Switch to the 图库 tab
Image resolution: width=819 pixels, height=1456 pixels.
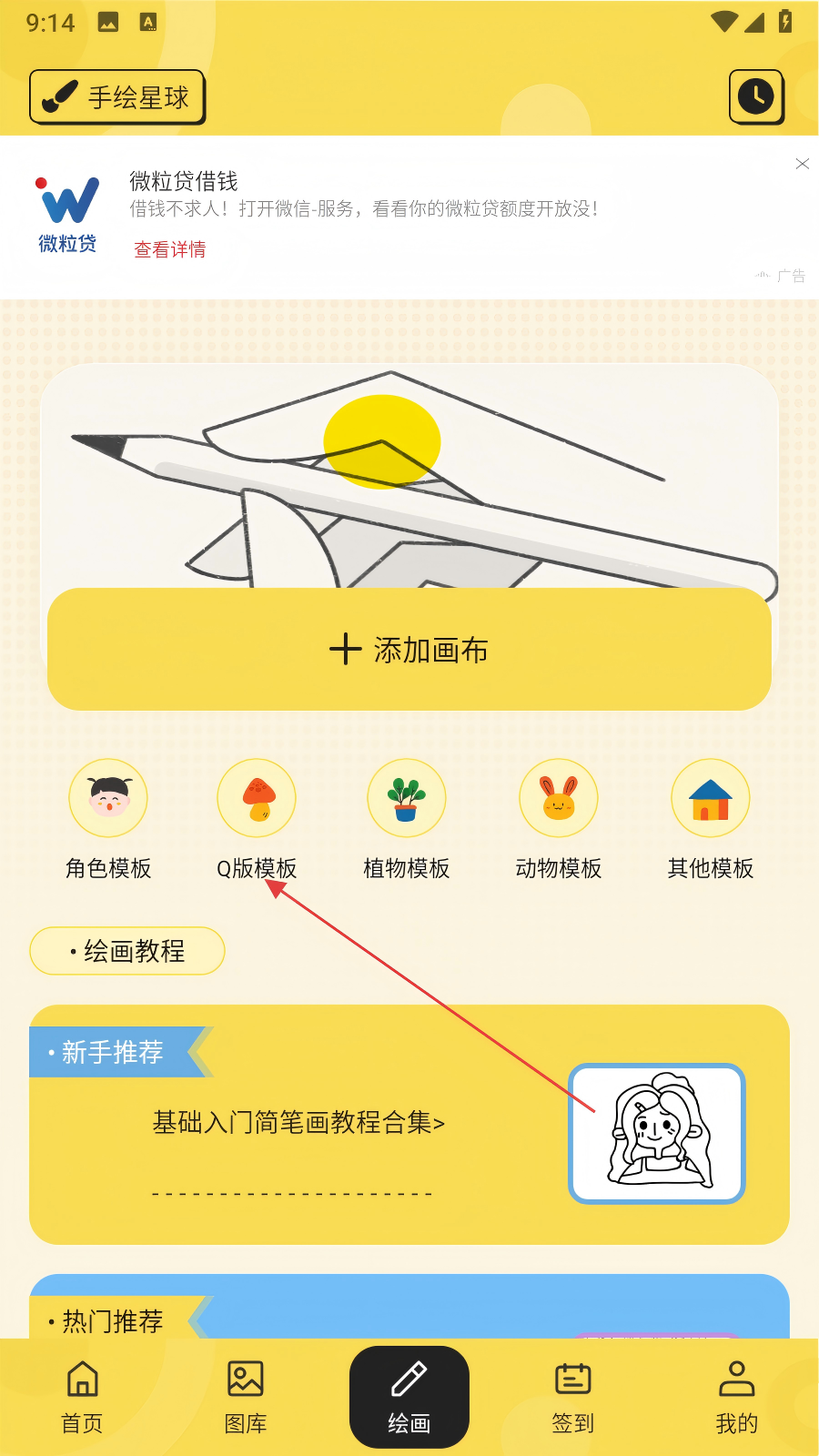pyautogui.click(x=246, y=1397)
